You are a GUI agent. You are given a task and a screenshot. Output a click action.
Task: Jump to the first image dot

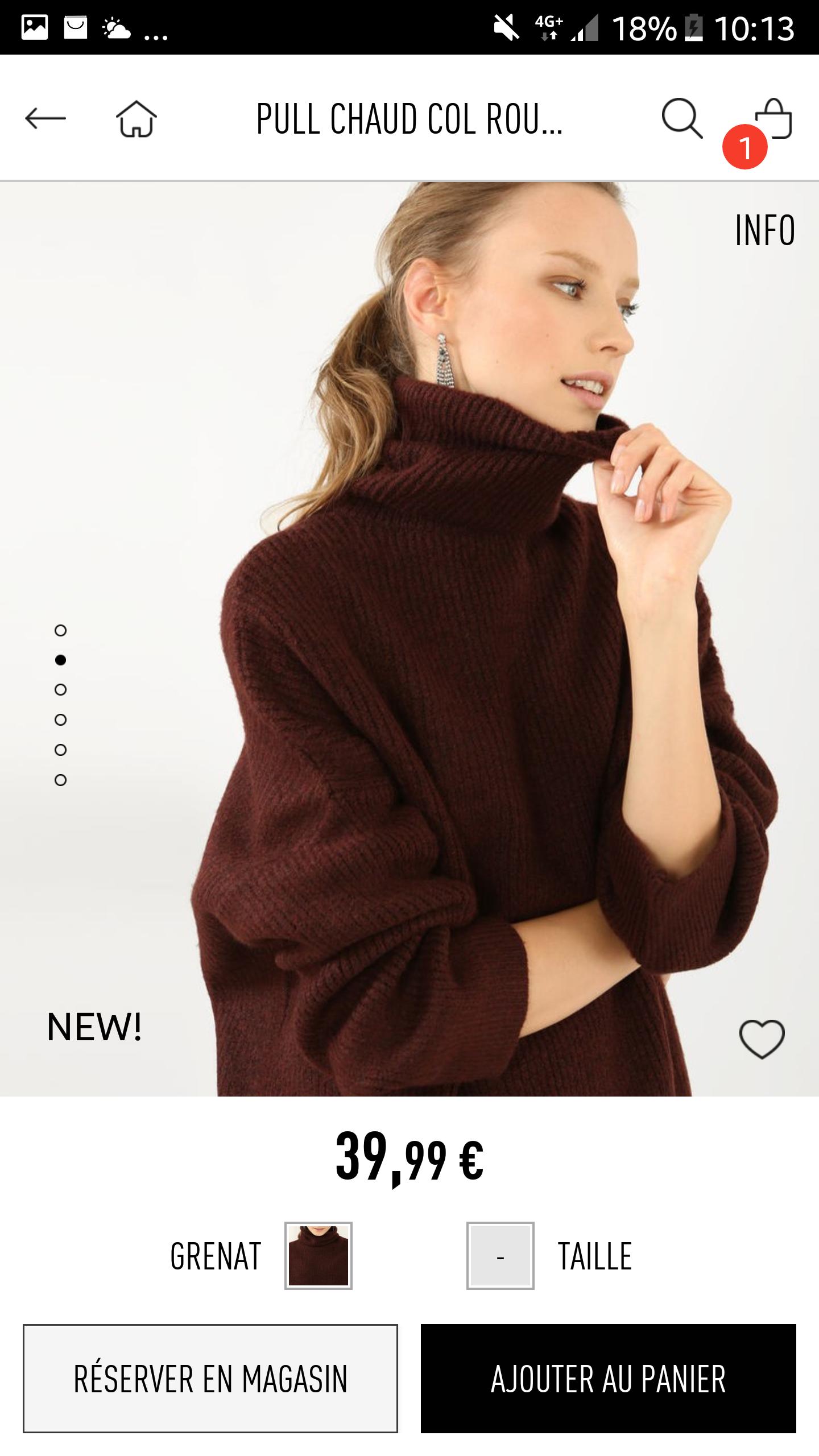pos(60,630)
